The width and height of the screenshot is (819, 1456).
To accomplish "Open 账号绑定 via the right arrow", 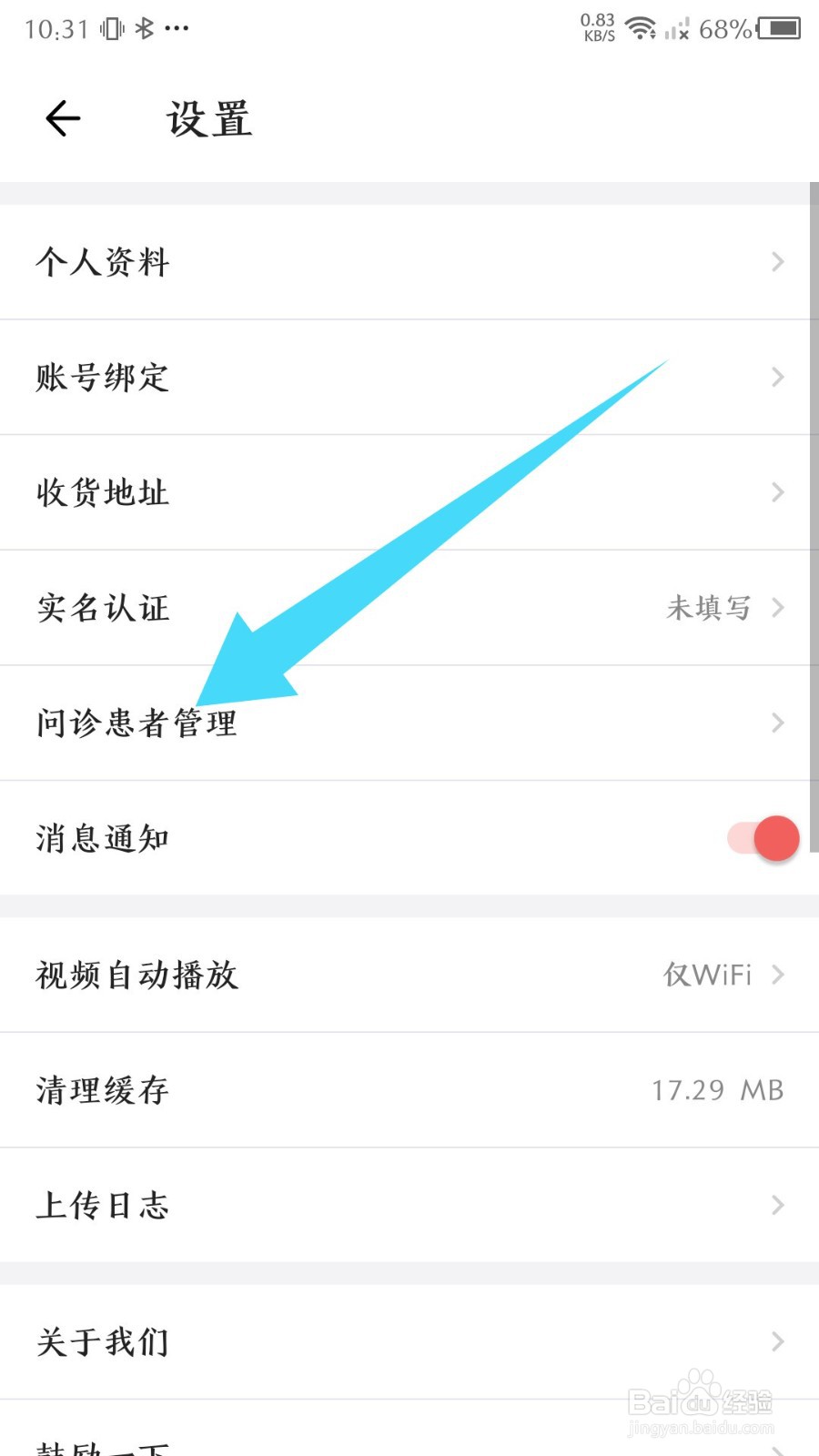I will coord(778,377).
